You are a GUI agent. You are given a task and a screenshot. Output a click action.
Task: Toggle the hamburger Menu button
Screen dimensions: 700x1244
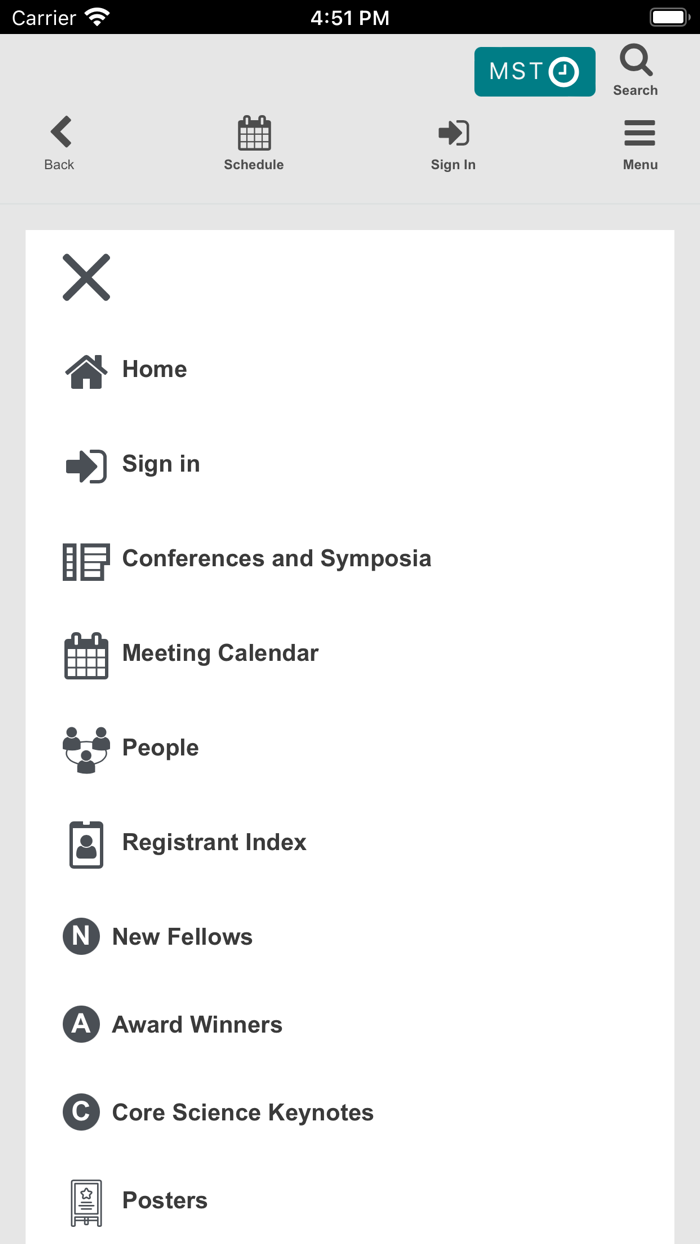pos(640,144)
